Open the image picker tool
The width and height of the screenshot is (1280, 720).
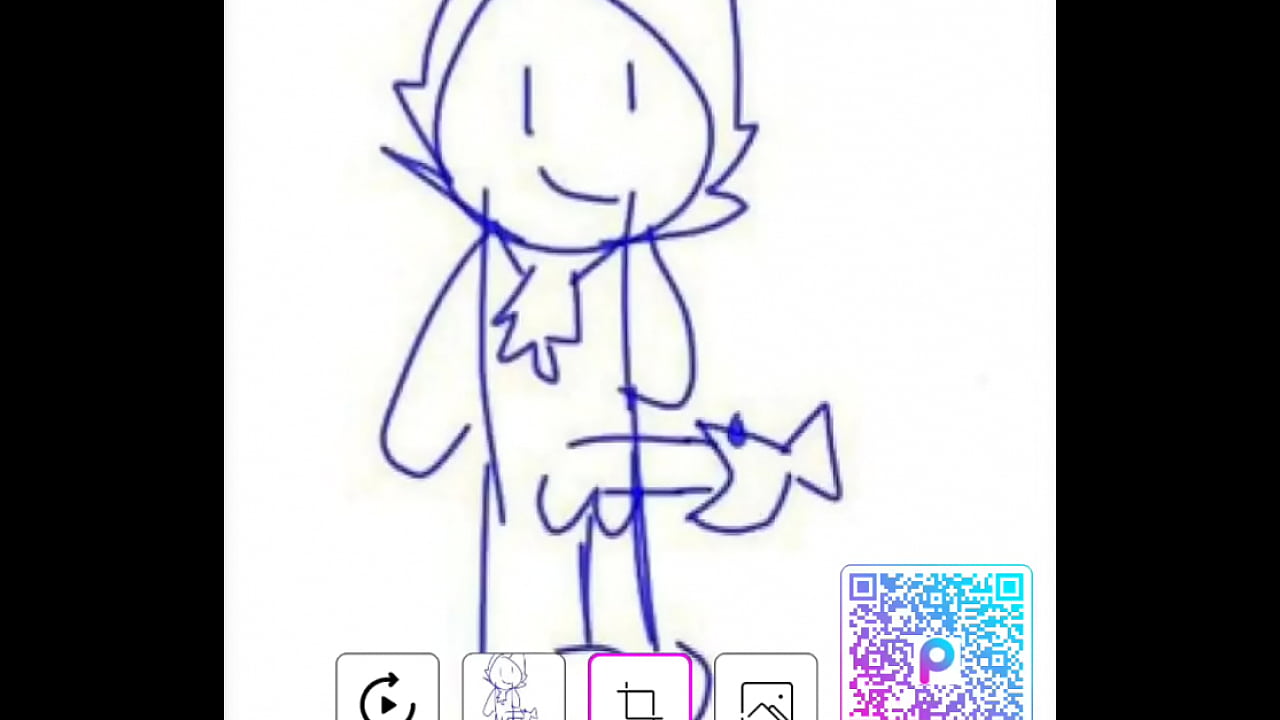tap(766, 692)
